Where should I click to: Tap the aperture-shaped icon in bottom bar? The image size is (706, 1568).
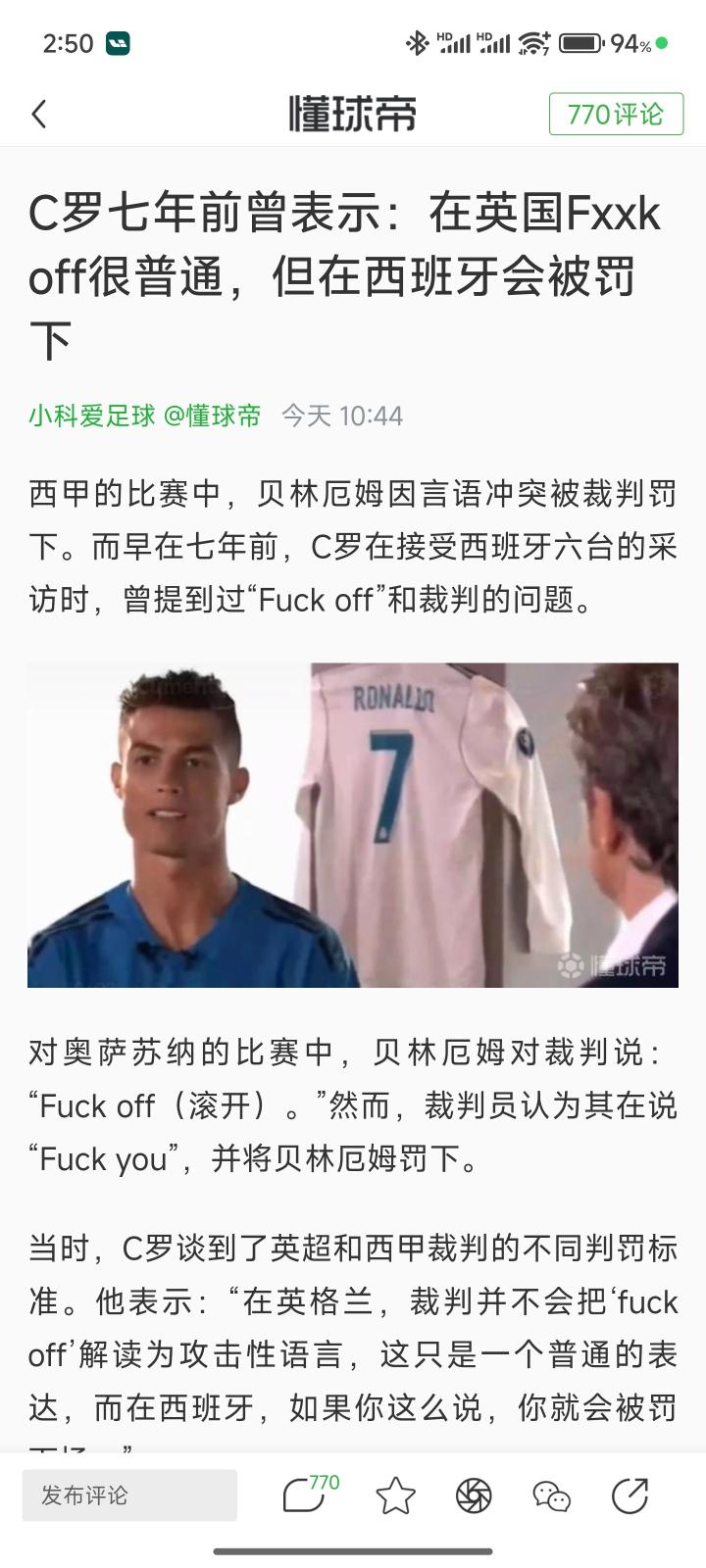pyautogui.click(x=474, y=1496)
